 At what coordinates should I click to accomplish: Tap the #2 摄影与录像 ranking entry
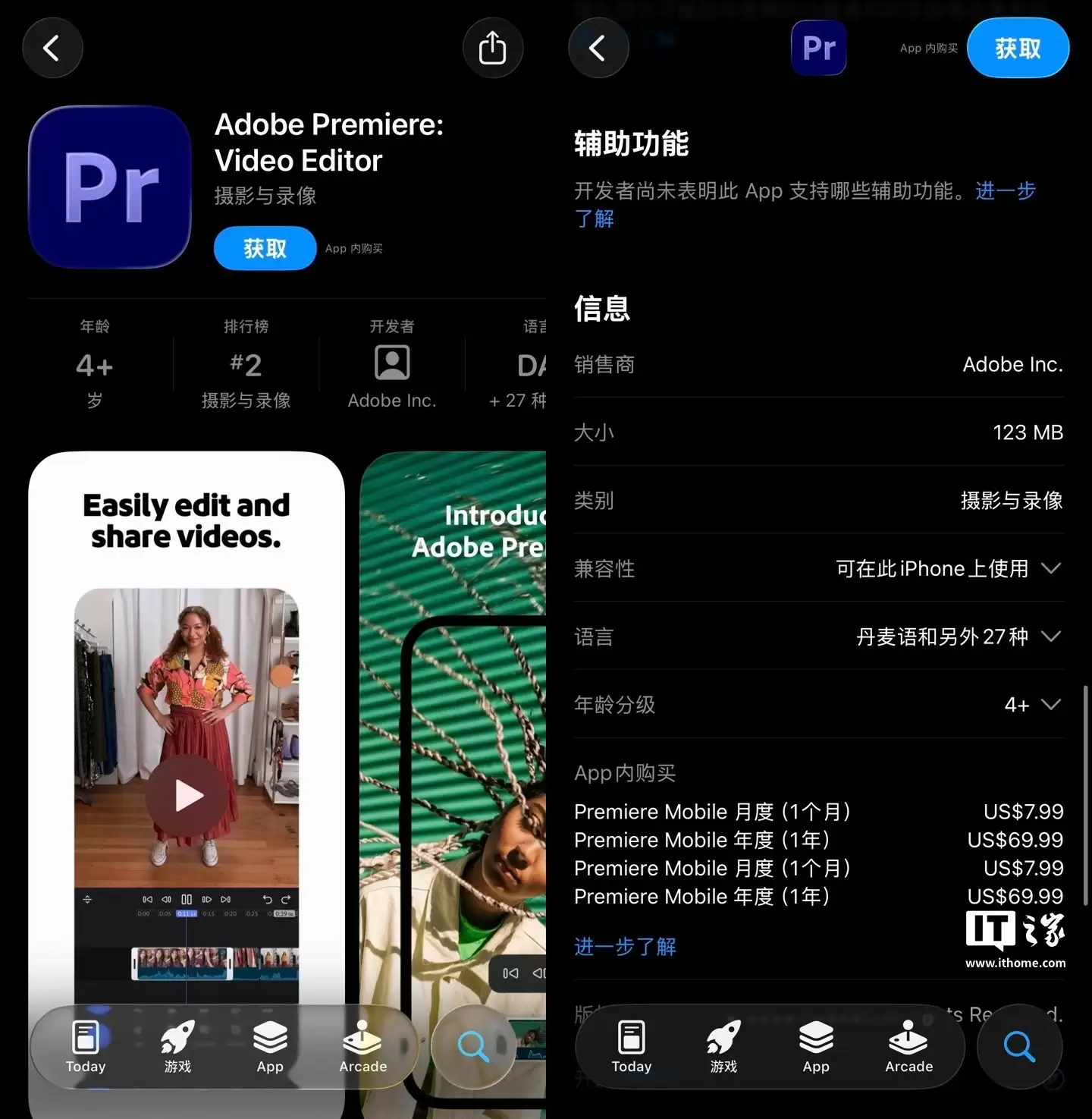click(x=245, y=365)
